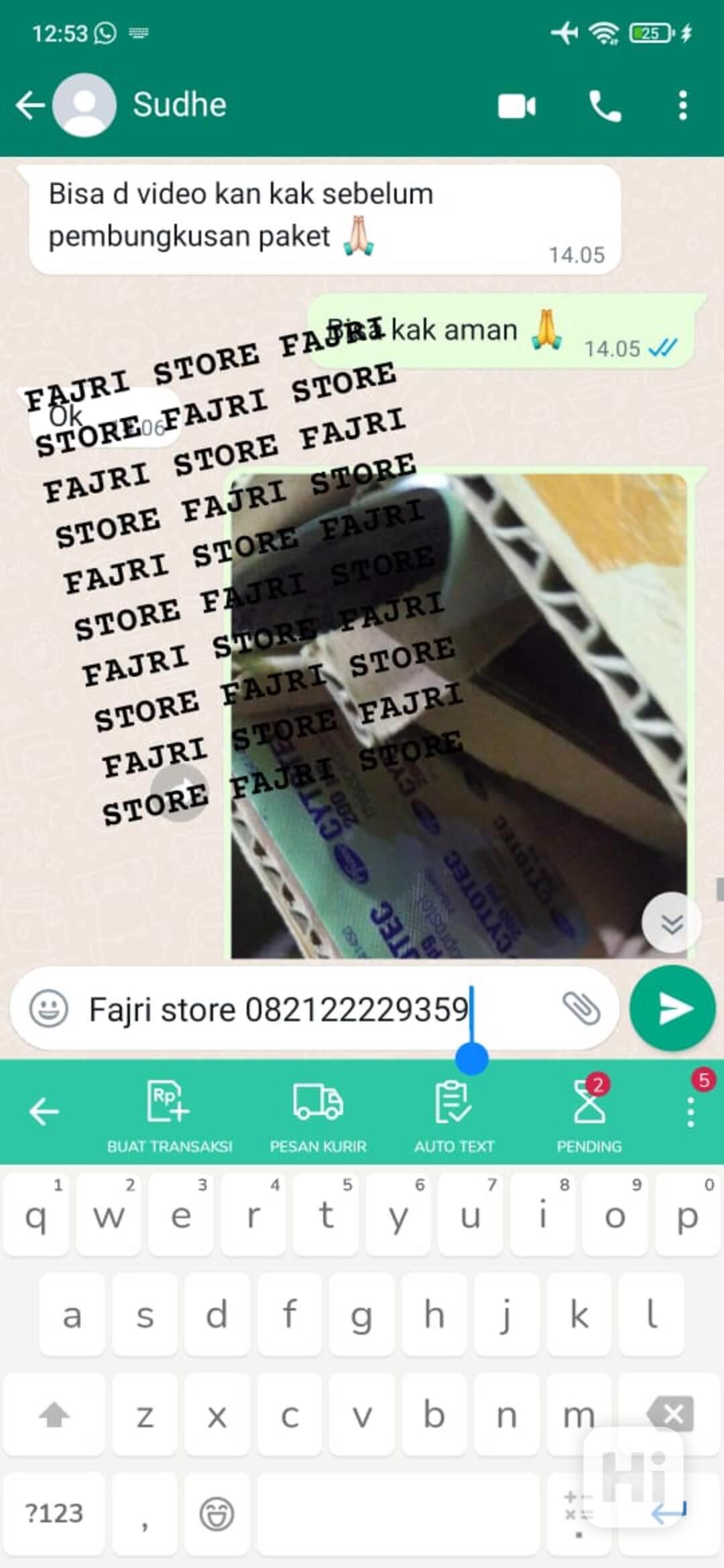
Task: Forward the photo using the forward icon
Action: 180,793
